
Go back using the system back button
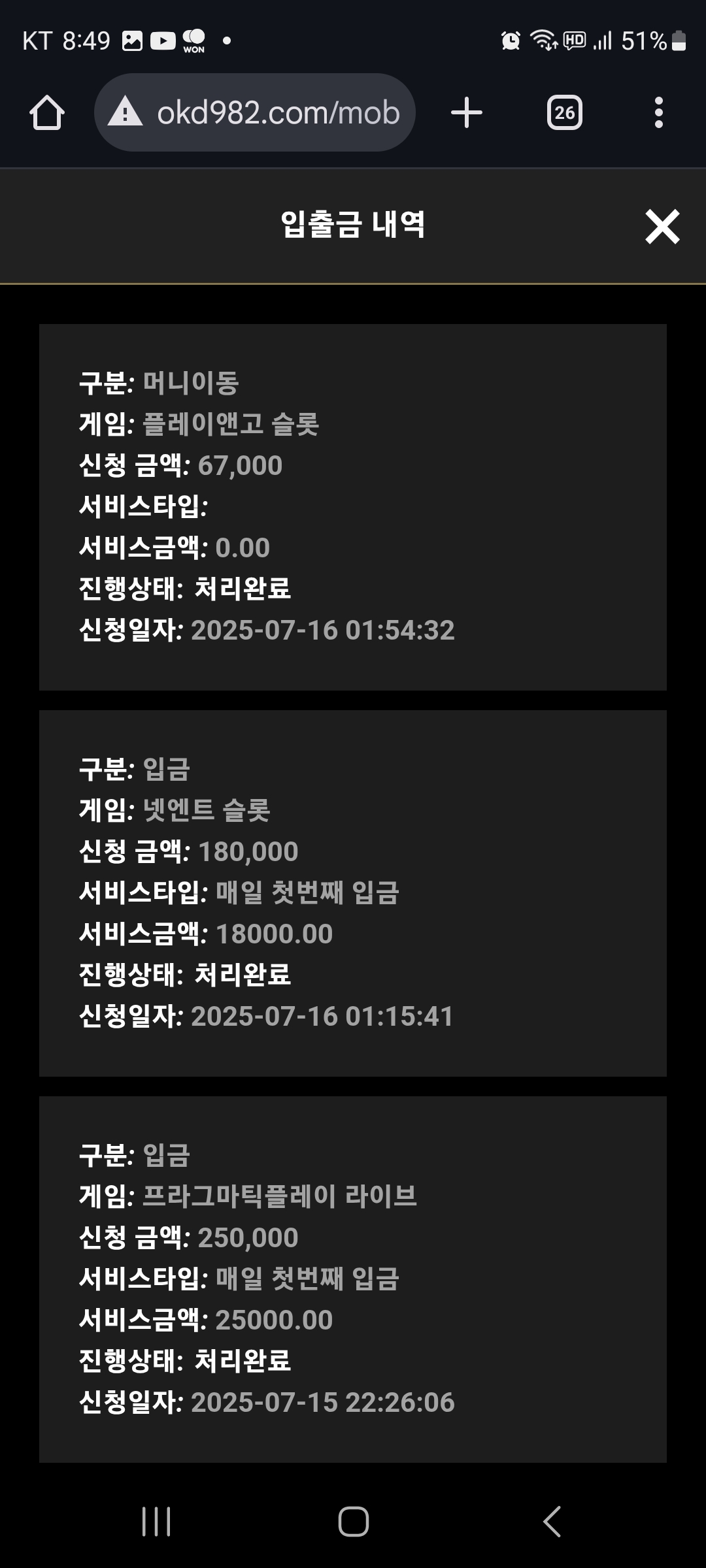(552, 1522)
